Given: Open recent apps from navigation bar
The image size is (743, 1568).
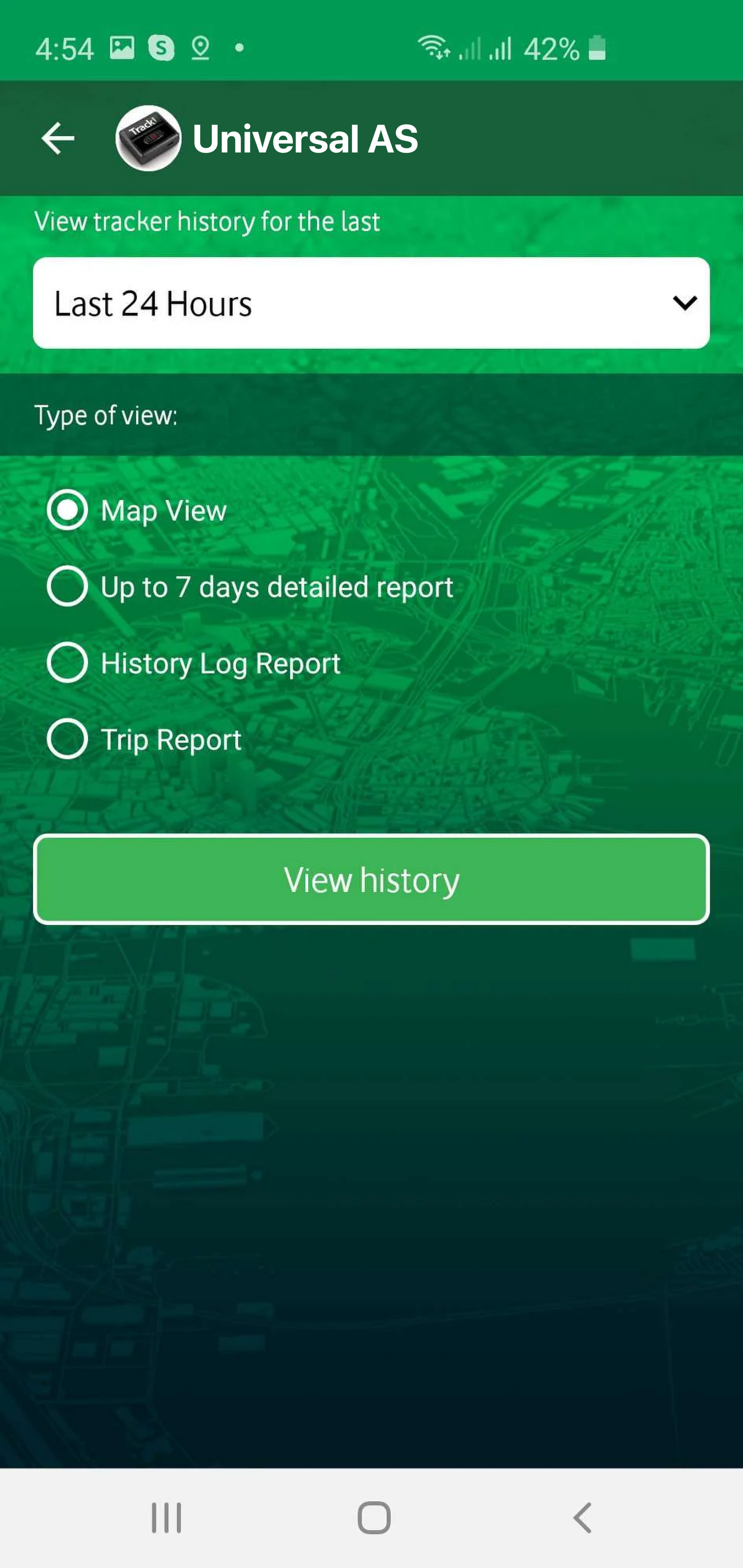Looking at the screenshot, I should 165,1517.
